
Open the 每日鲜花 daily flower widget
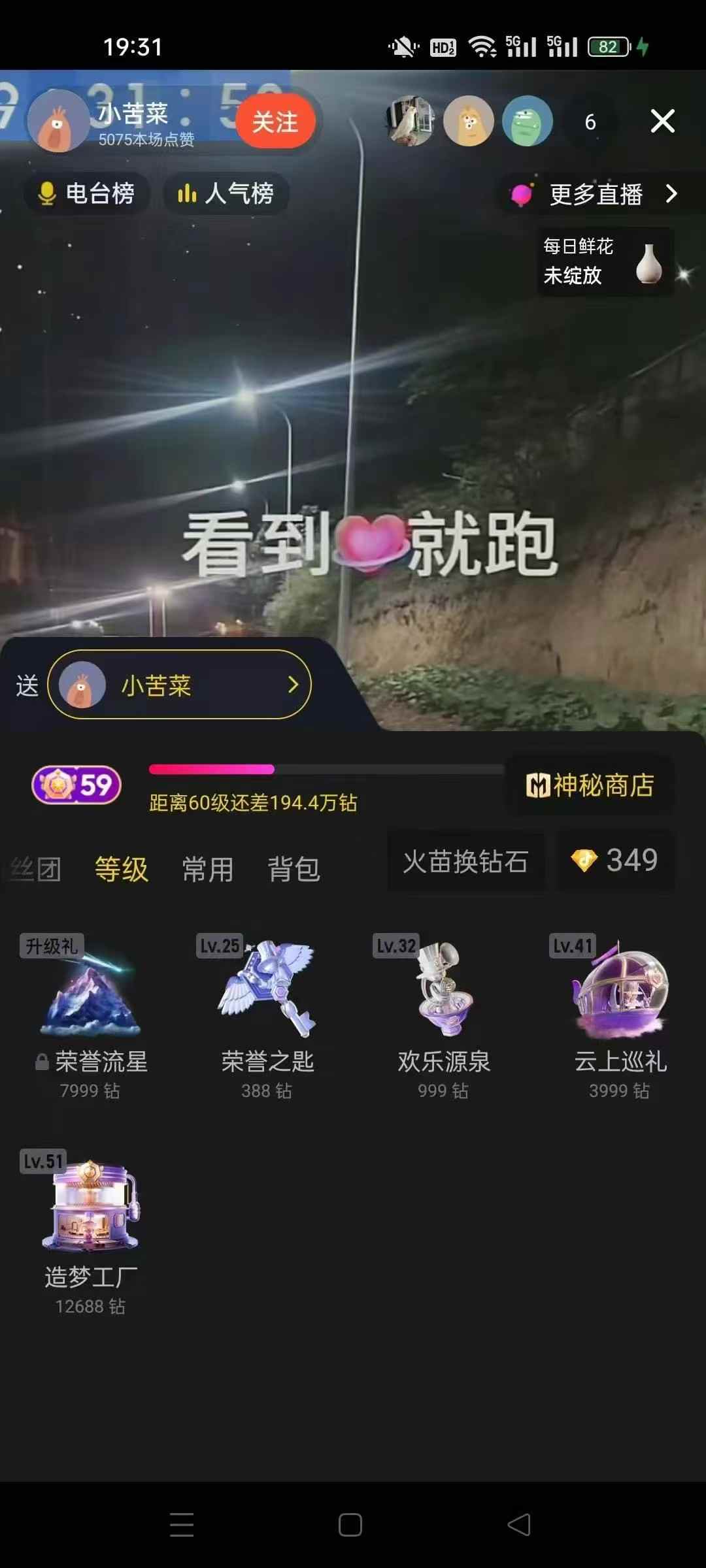(x=605, y=261)
